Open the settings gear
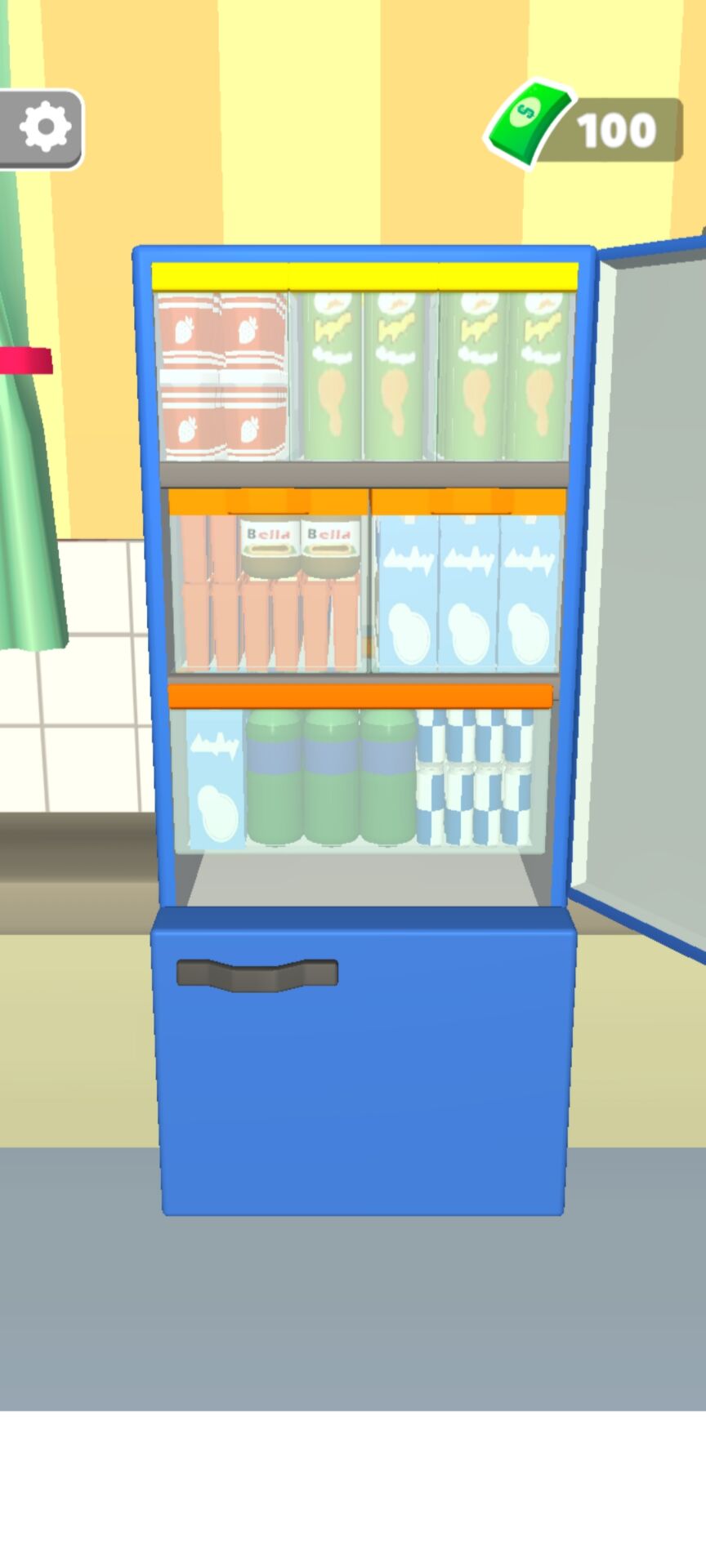706x1568 pixels. click(x=44, y=128)
